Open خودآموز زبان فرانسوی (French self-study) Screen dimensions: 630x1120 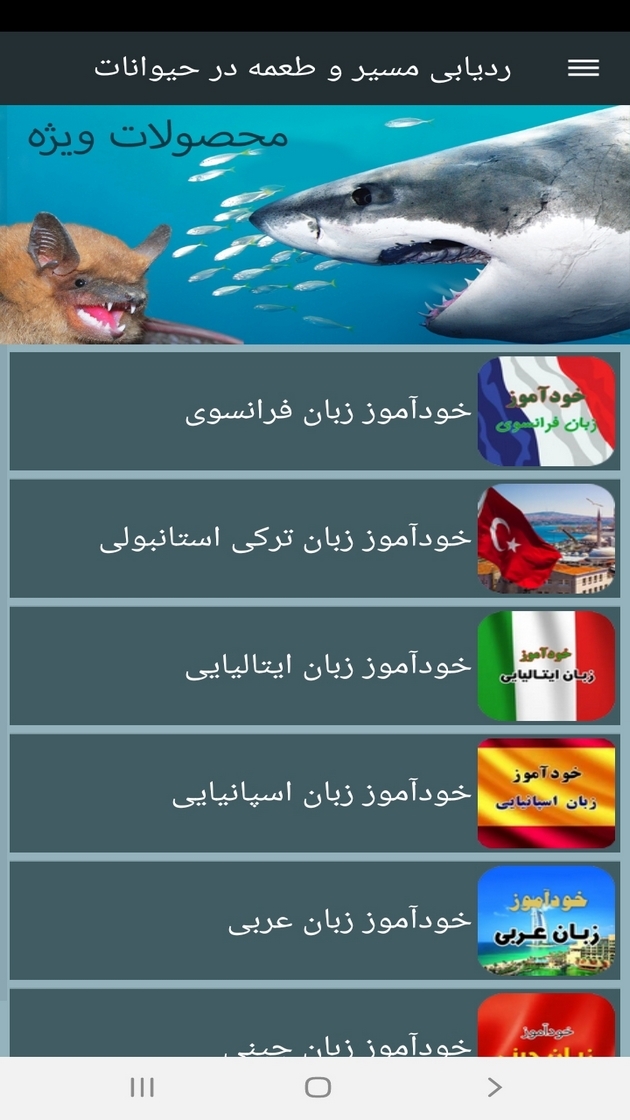[315, 411]
